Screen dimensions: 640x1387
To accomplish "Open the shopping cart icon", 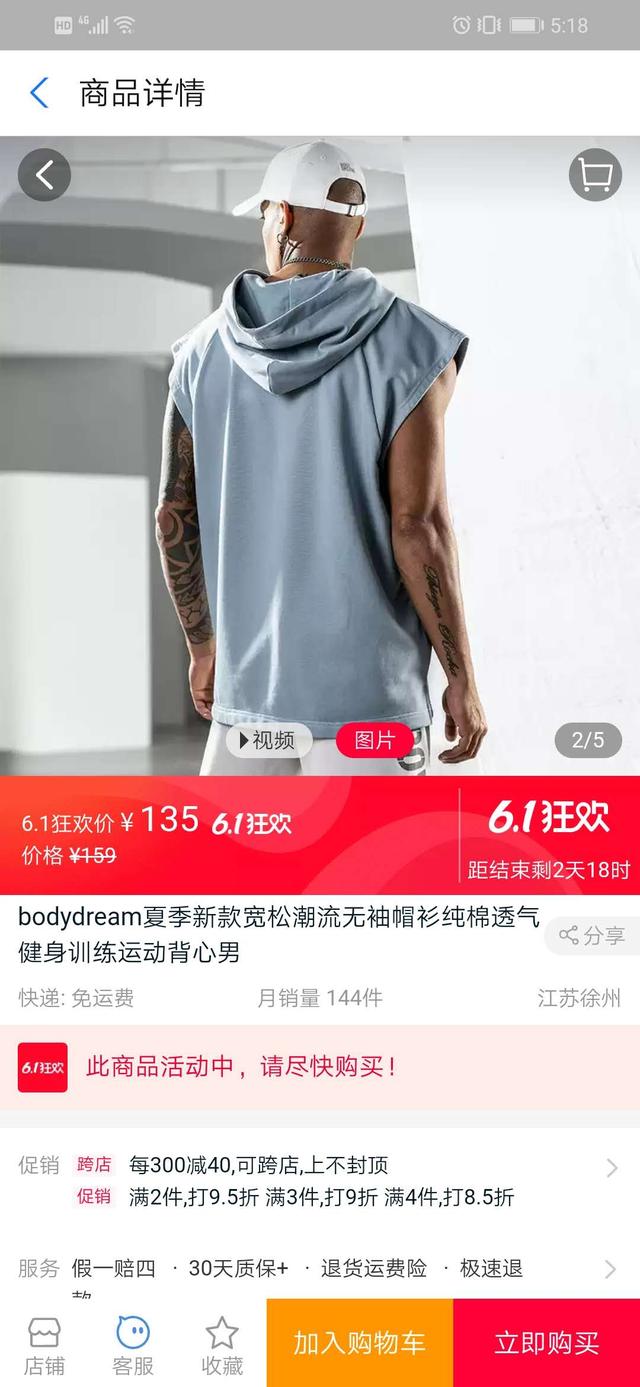I will click(595, 176).
